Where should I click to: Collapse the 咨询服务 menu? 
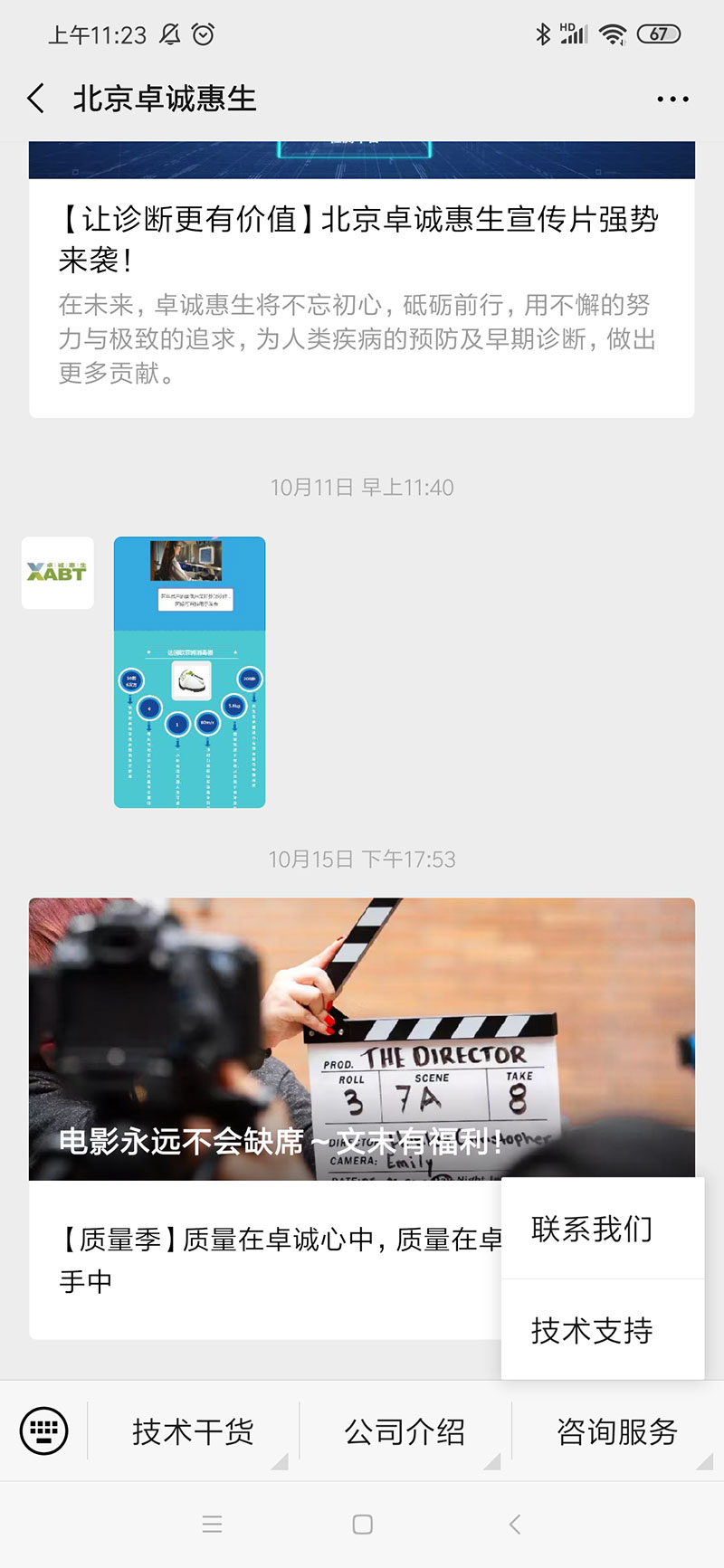click(x=616, y=1431)
